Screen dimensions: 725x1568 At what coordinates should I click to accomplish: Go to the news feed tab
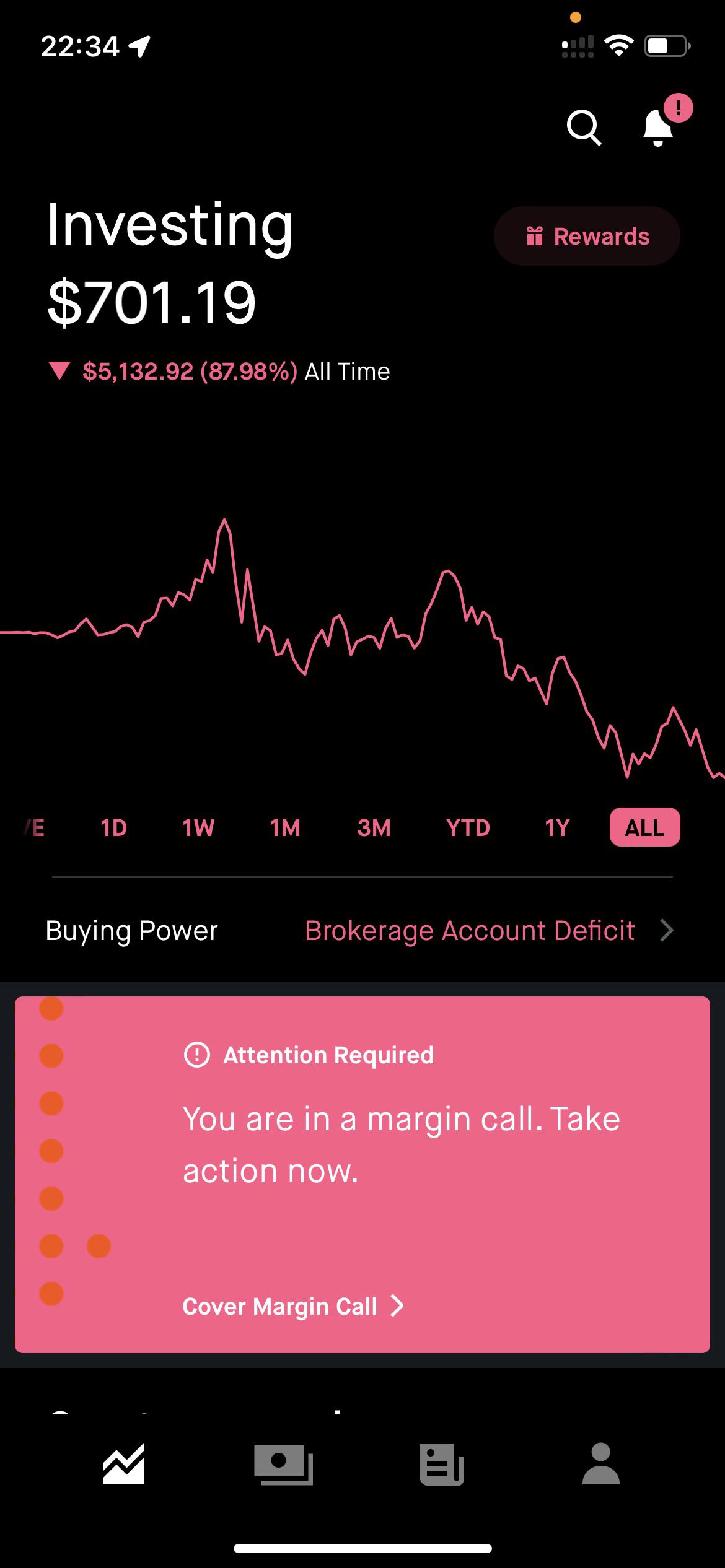(x=441, y=1464)
